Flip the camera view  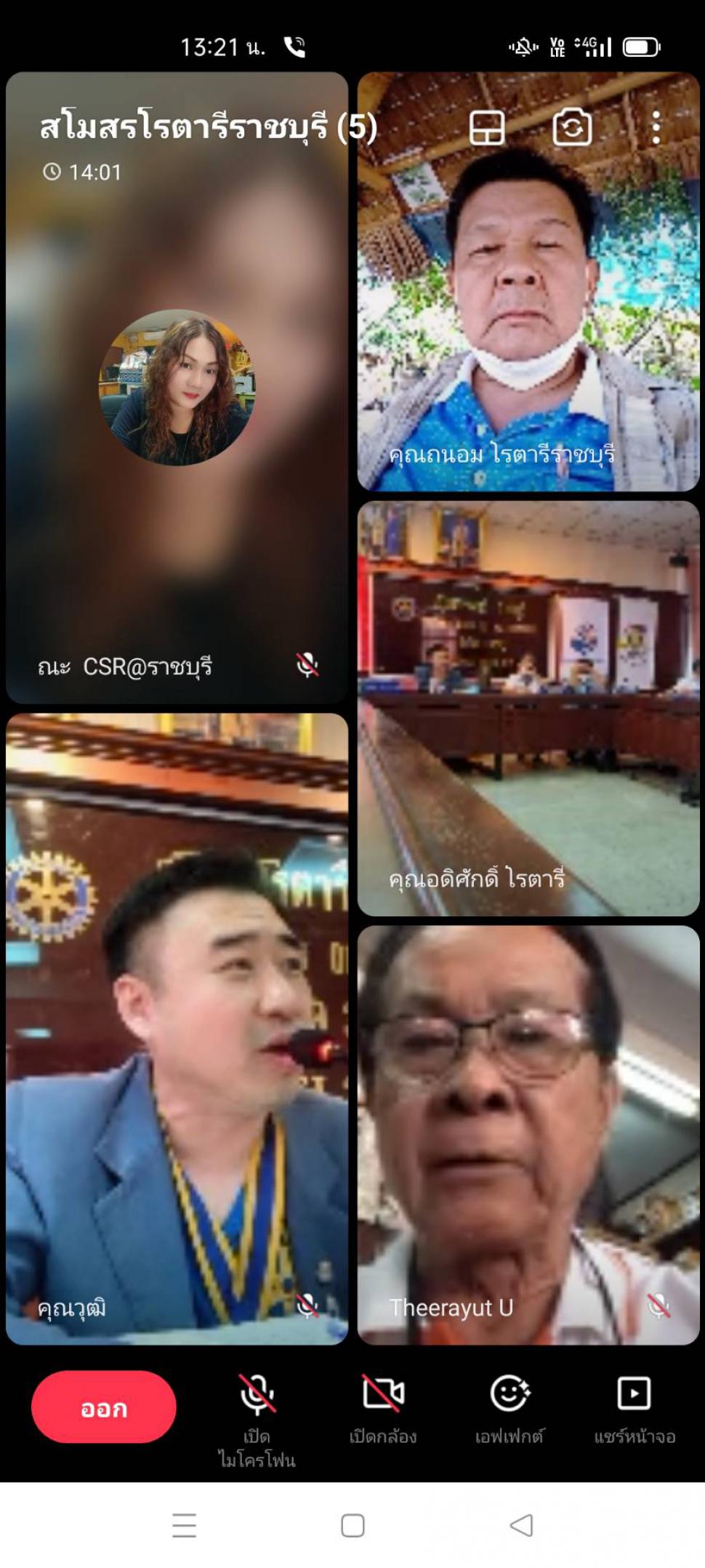pos(572,128)
